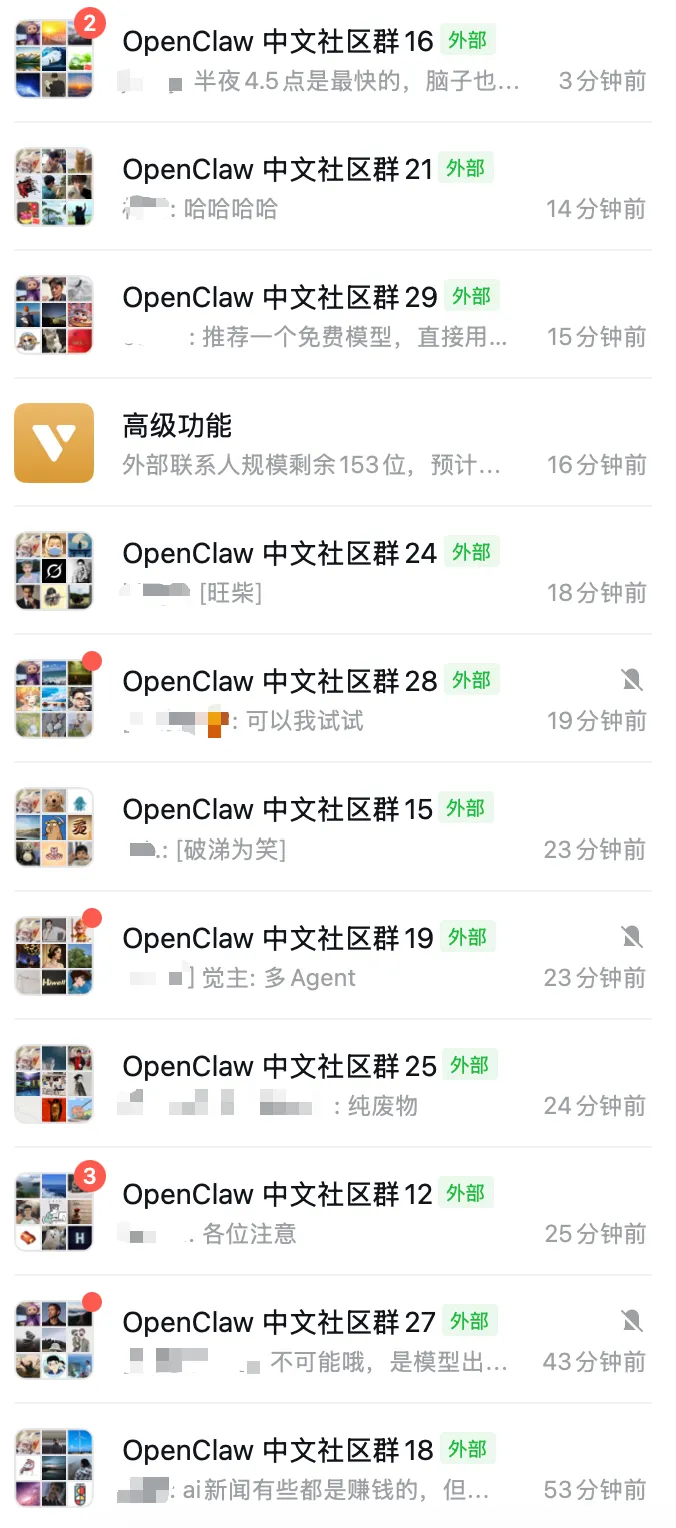Open OpenClaw 中文社区群 19 chat
Screen dimensions: 676x1528
[x=330, y=957]
